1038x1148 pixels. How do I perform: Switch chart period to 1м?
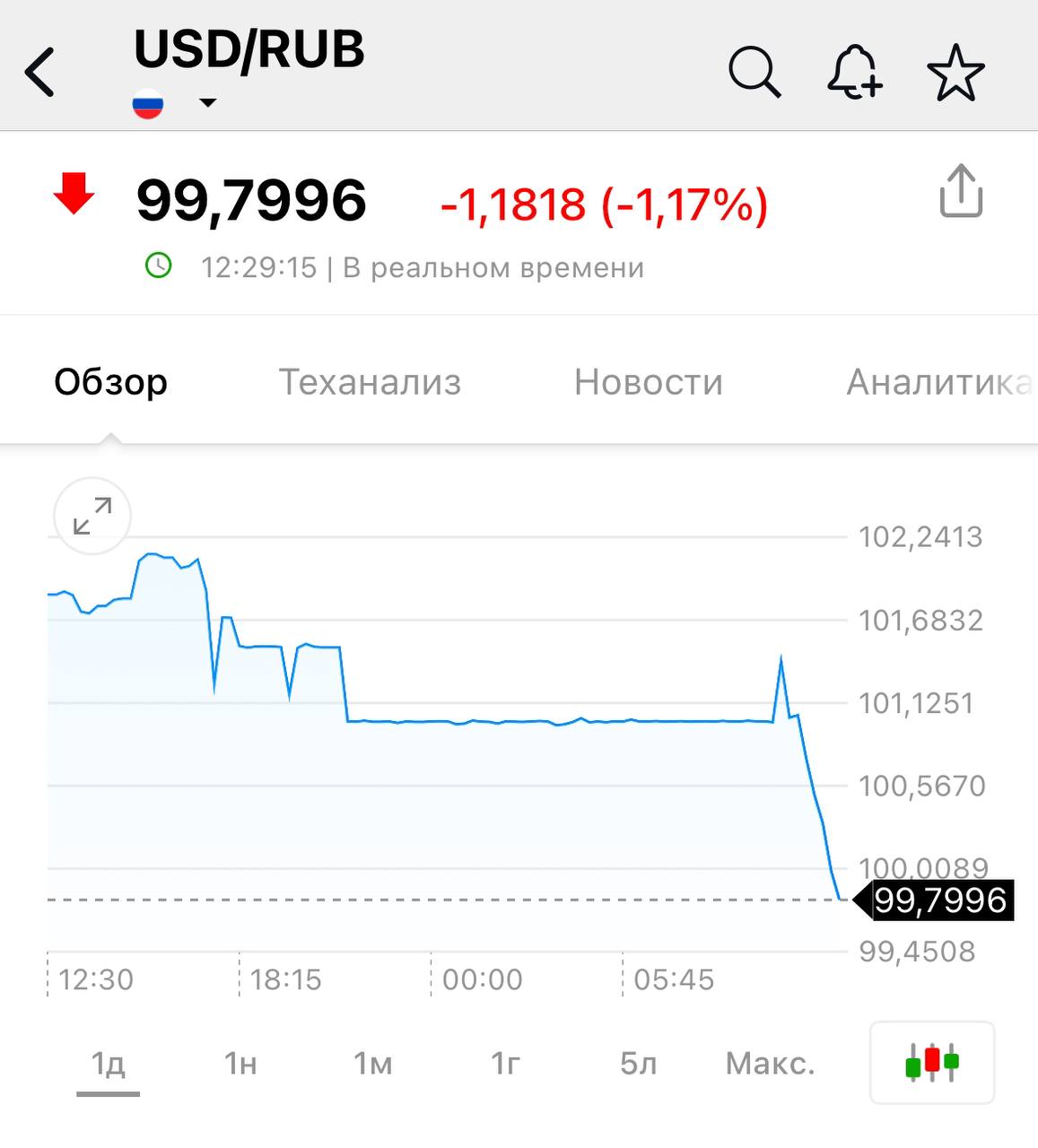[373, 1064]
